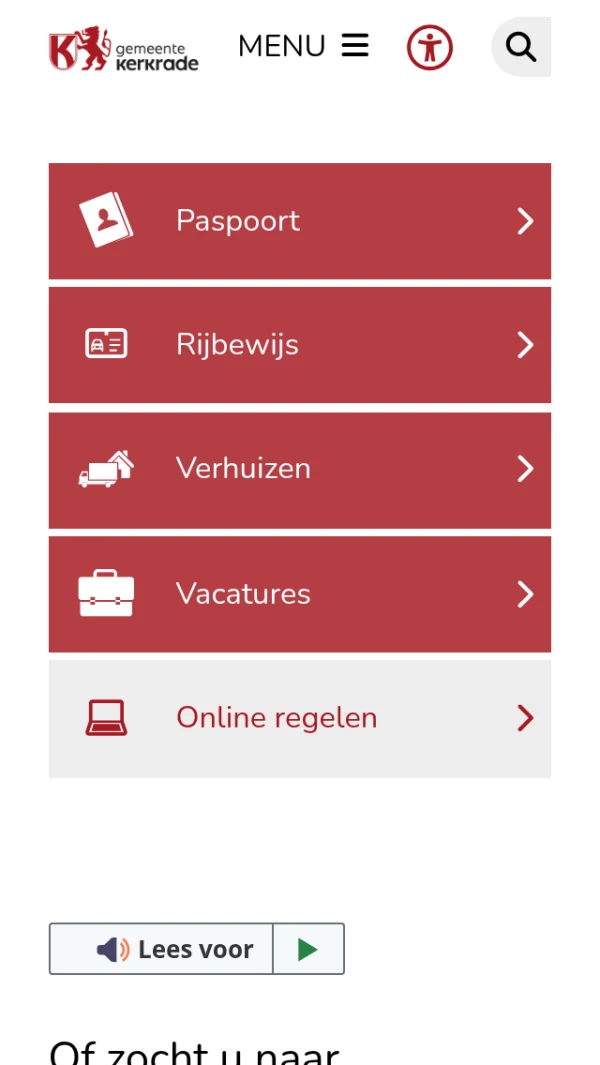Open the Paspoort page
Viewport: 600px width, 1065px height.
(300, 221)
